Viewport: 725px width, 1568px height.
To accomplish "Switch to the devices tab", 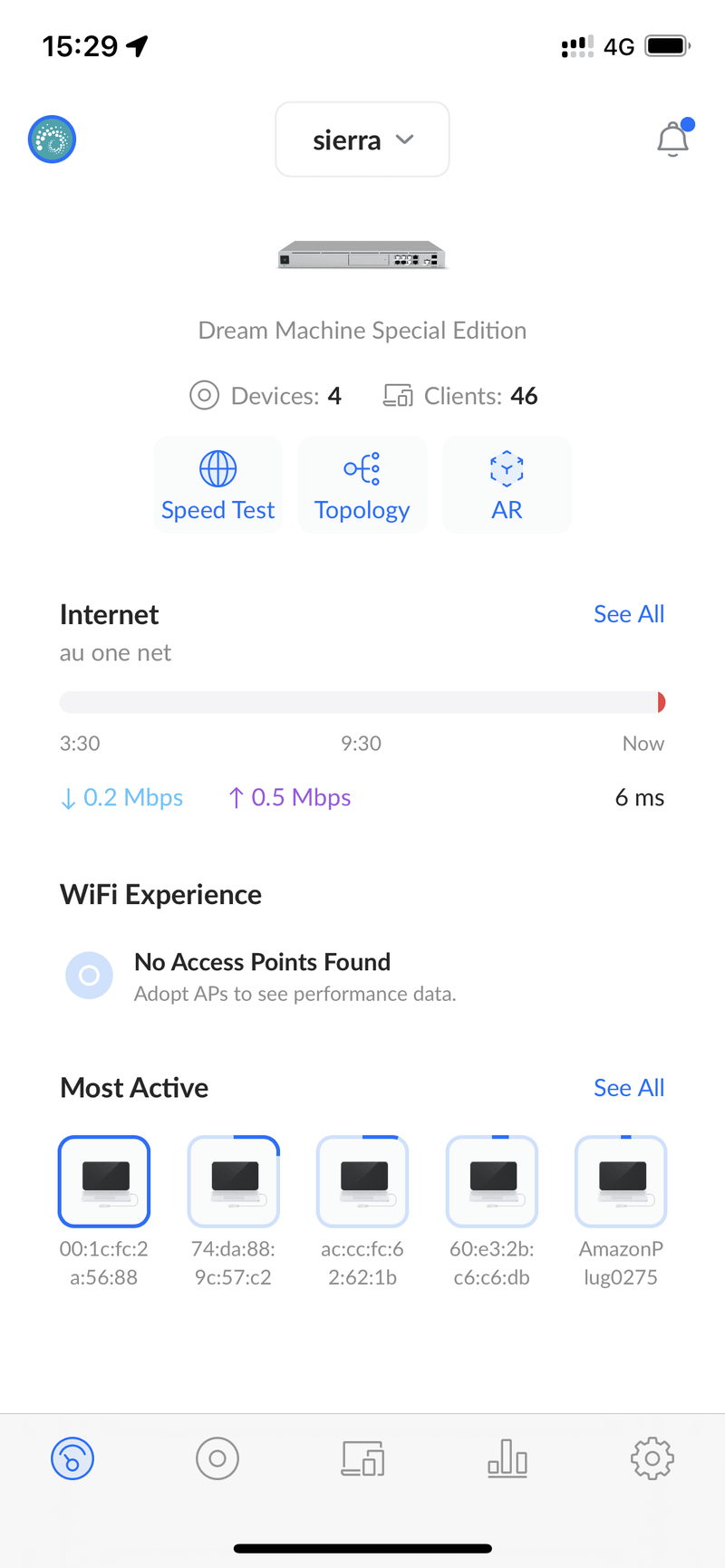I will [x=217, y=1458].
